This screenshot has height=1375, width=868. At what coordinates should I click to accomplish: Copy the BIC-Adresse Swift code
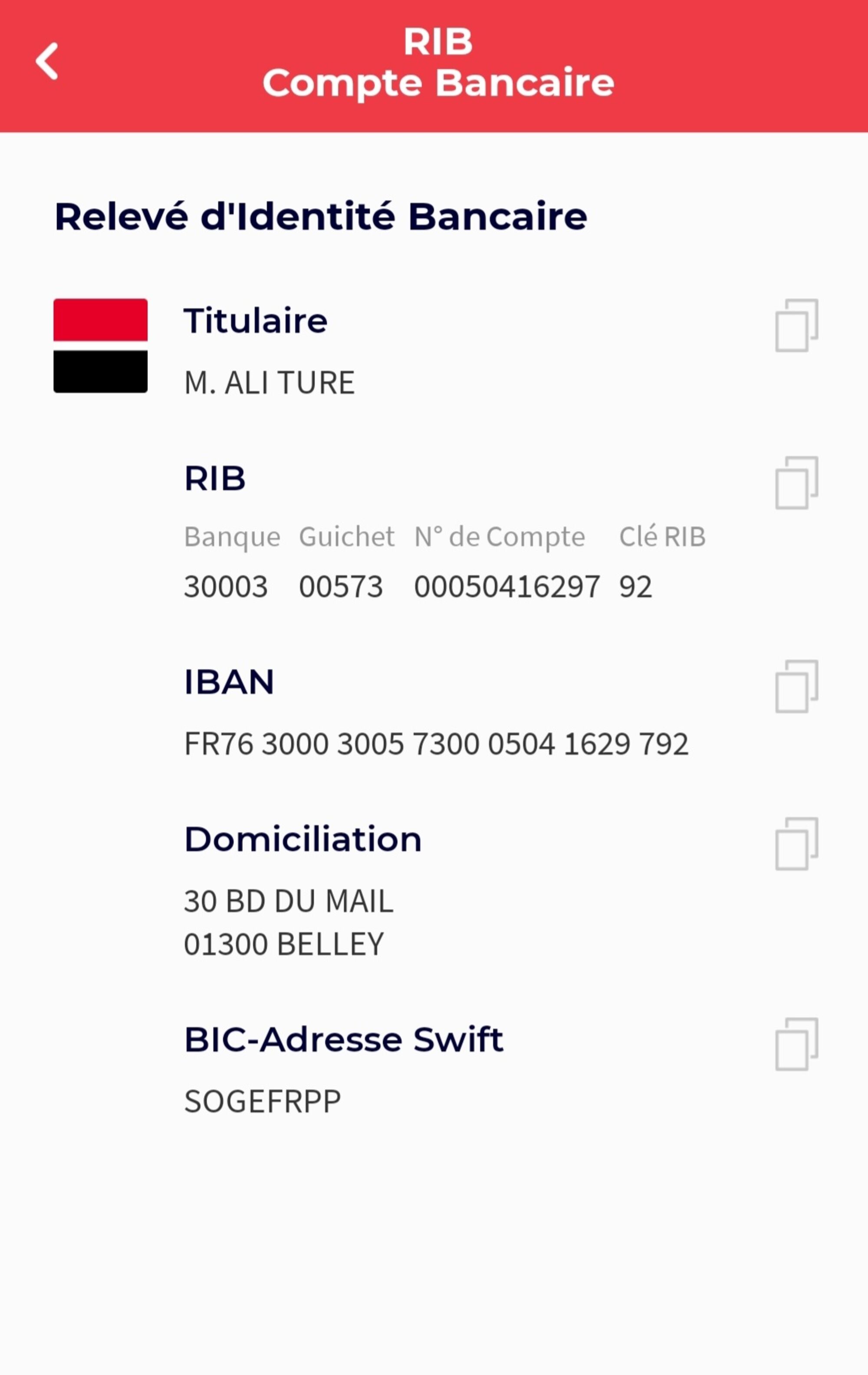pyautogui.click(x=796, y=1044)
